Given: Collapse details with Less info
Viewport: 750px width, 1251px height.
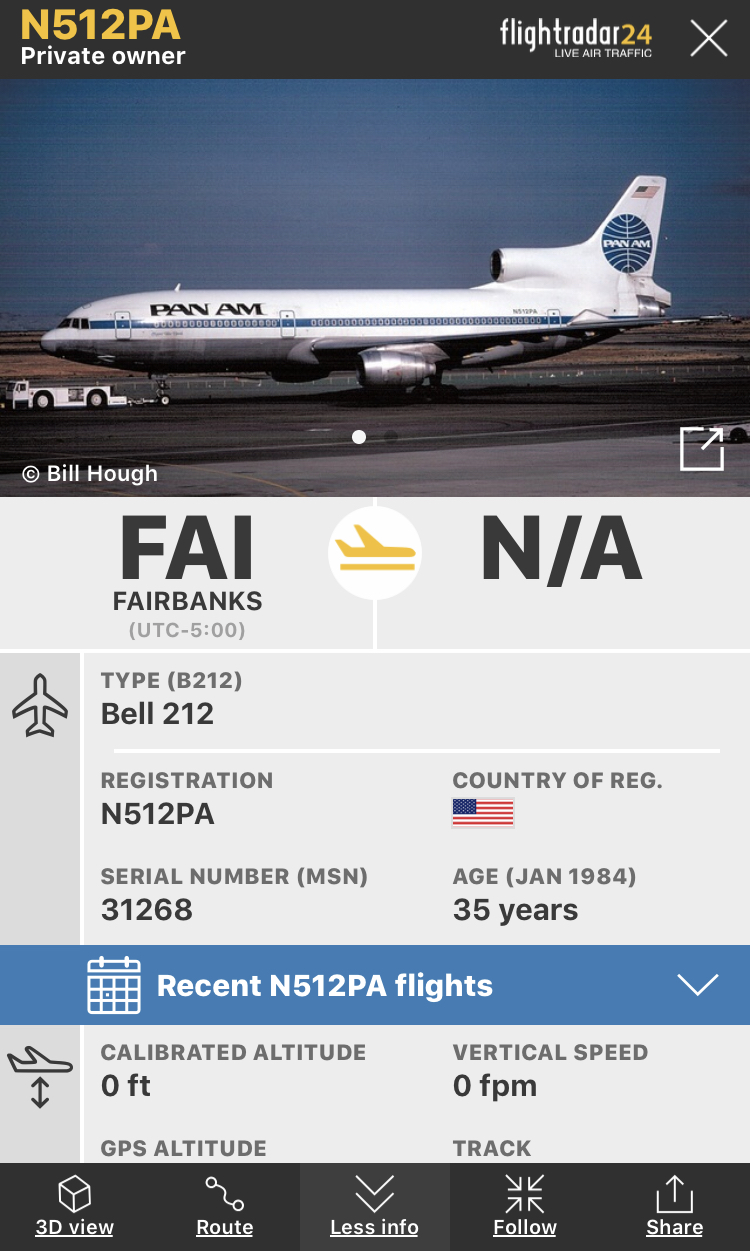Looking at the screenshot, I should 374,1207.
